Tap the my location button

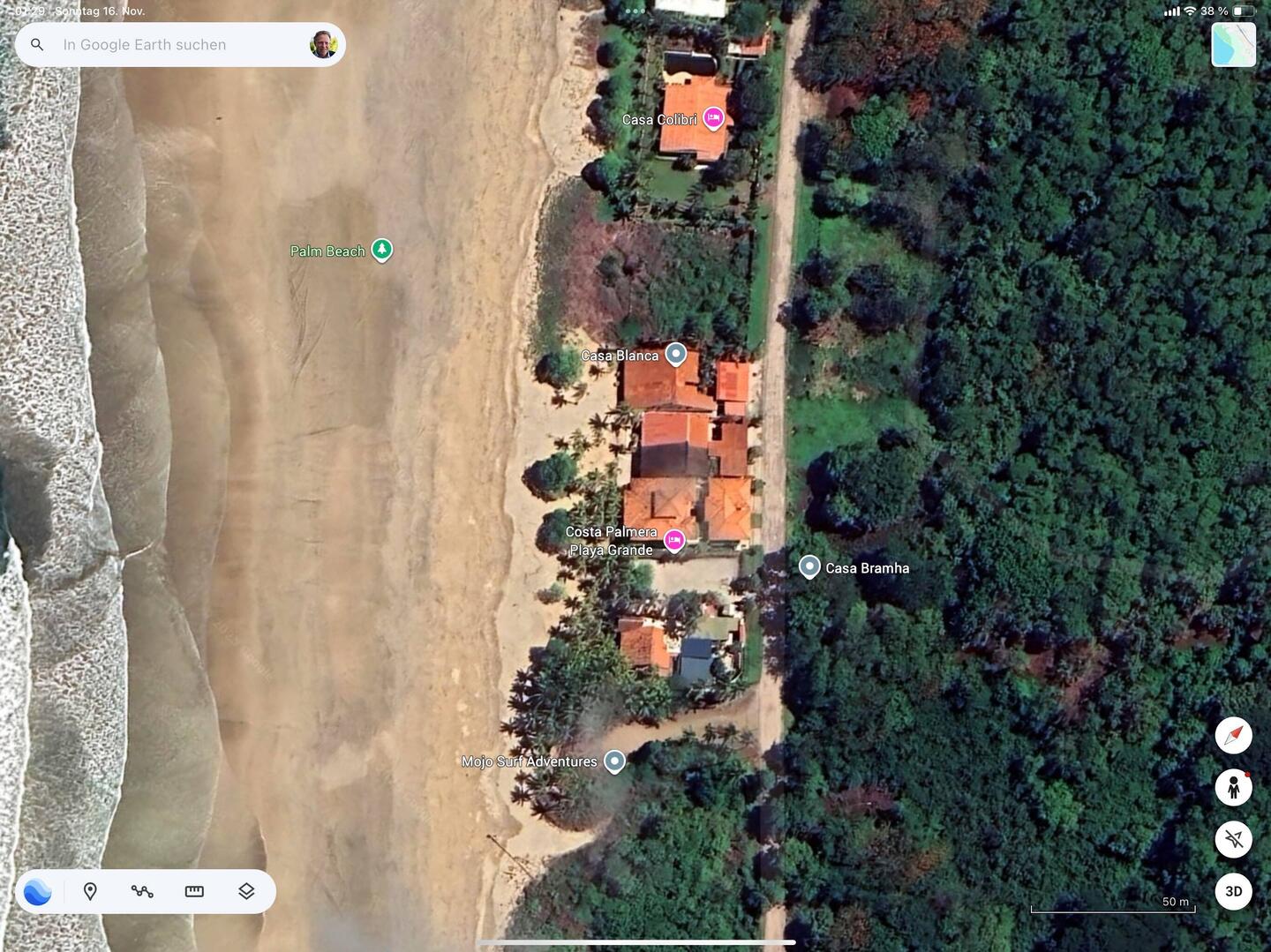[x=1233, y=839]
